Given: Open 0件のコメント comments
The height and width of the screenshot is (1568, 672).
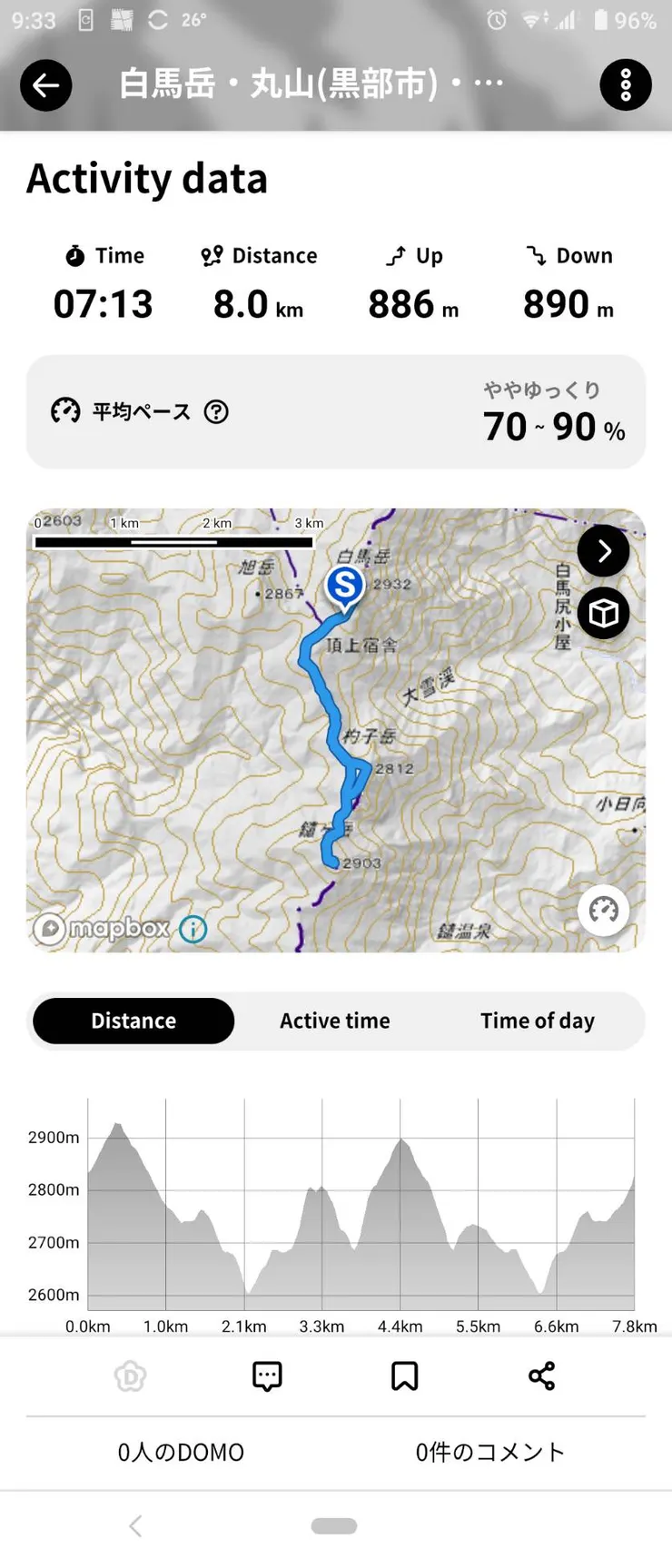Looking at the screenshot, I should point(489,1452).
